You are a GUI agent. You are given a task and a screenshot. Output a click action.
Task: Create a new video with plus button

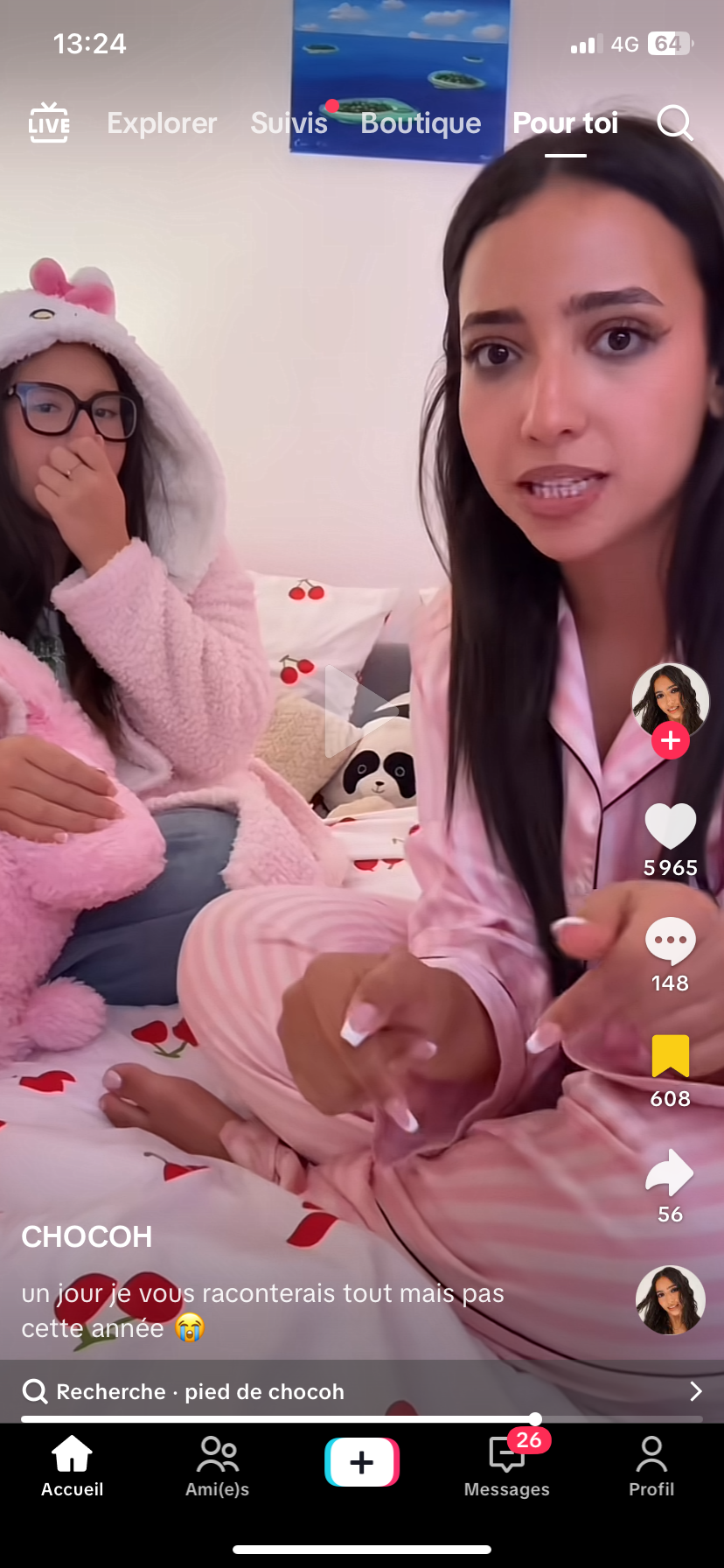pos(362,1462)
